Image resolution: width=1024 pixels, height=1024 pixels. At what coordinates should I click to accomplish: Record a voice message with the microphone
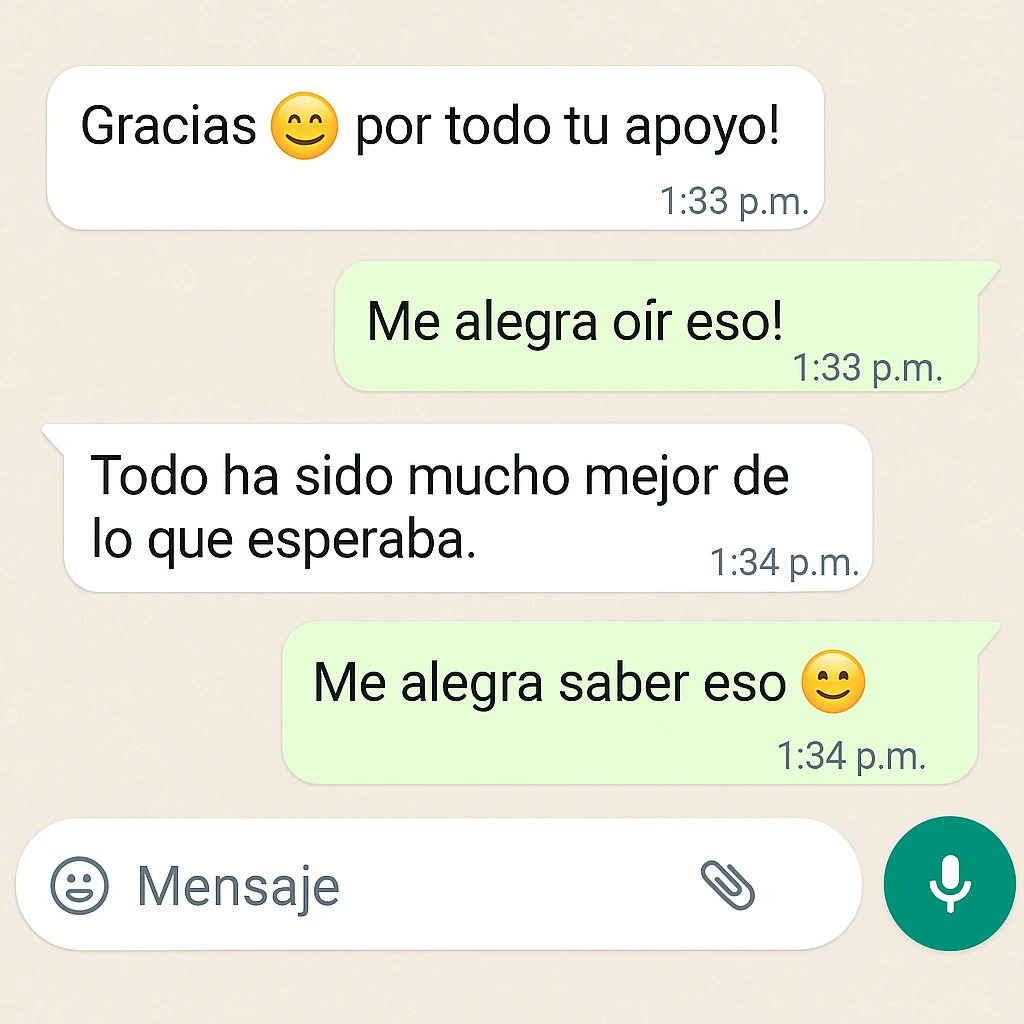(949, 883)
